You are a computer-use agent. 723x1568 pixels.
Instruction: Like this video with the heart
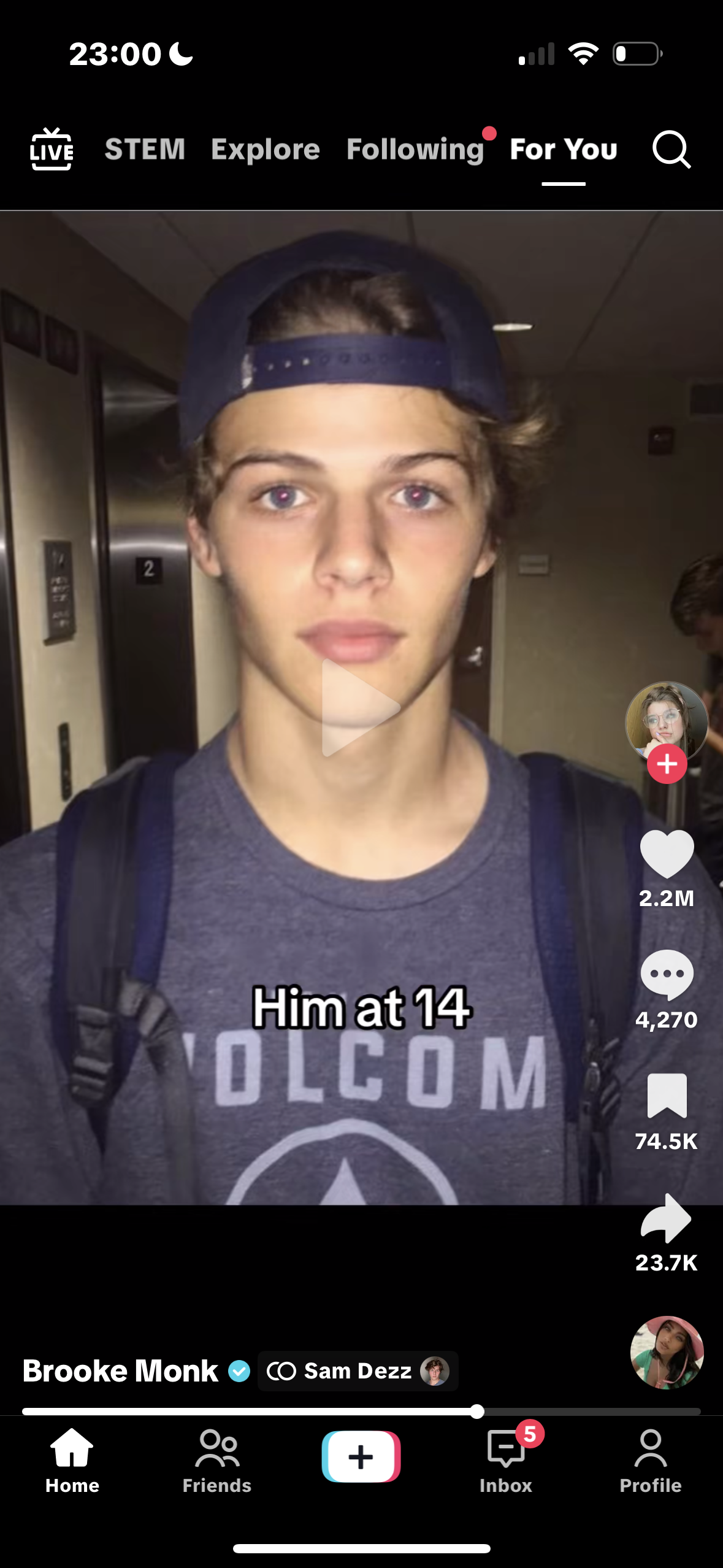pyautogui.click(x=667, y=853)
